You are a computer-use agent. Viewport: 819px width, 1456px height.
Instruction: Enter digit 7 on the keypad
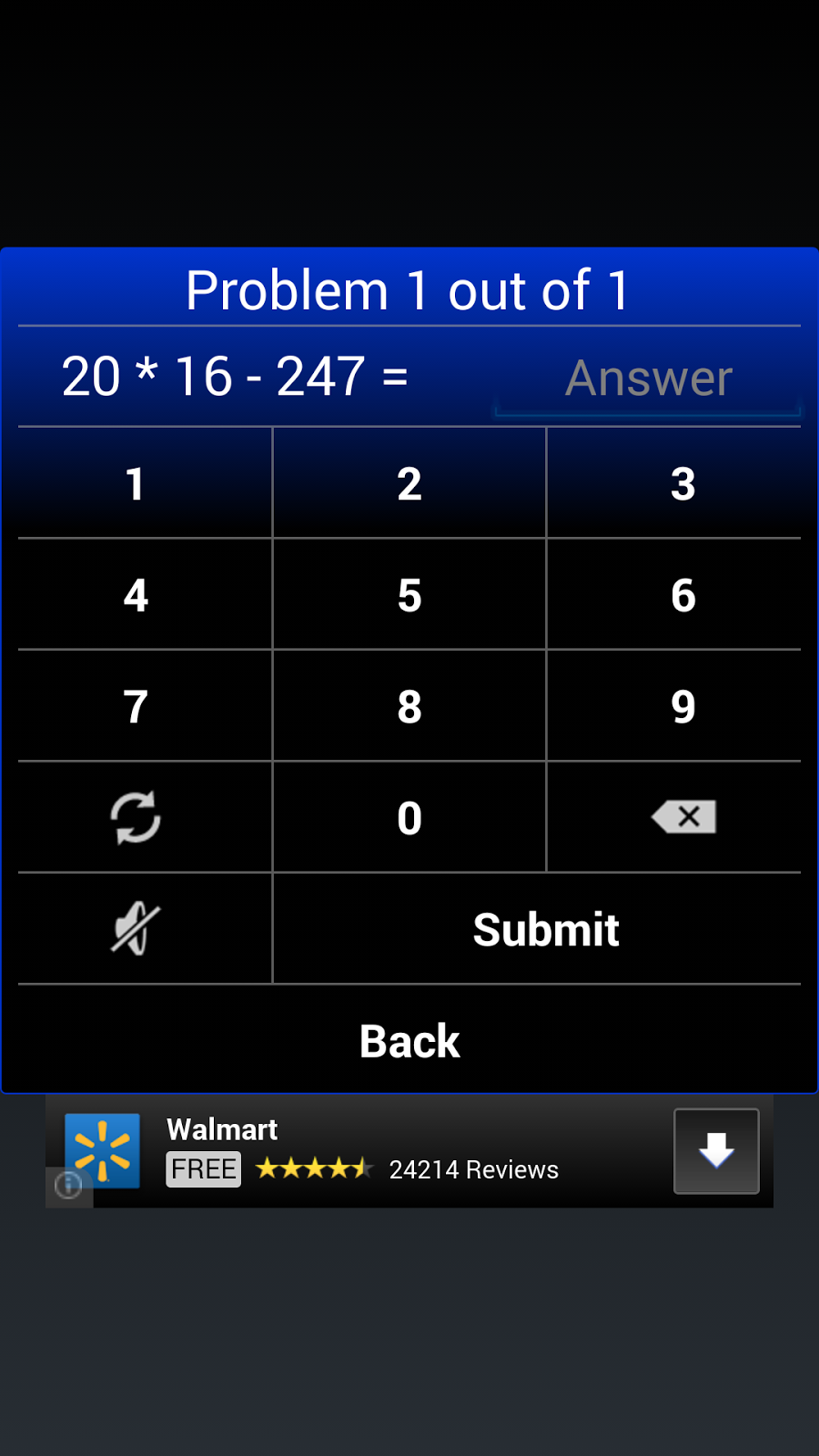point(136,706)
